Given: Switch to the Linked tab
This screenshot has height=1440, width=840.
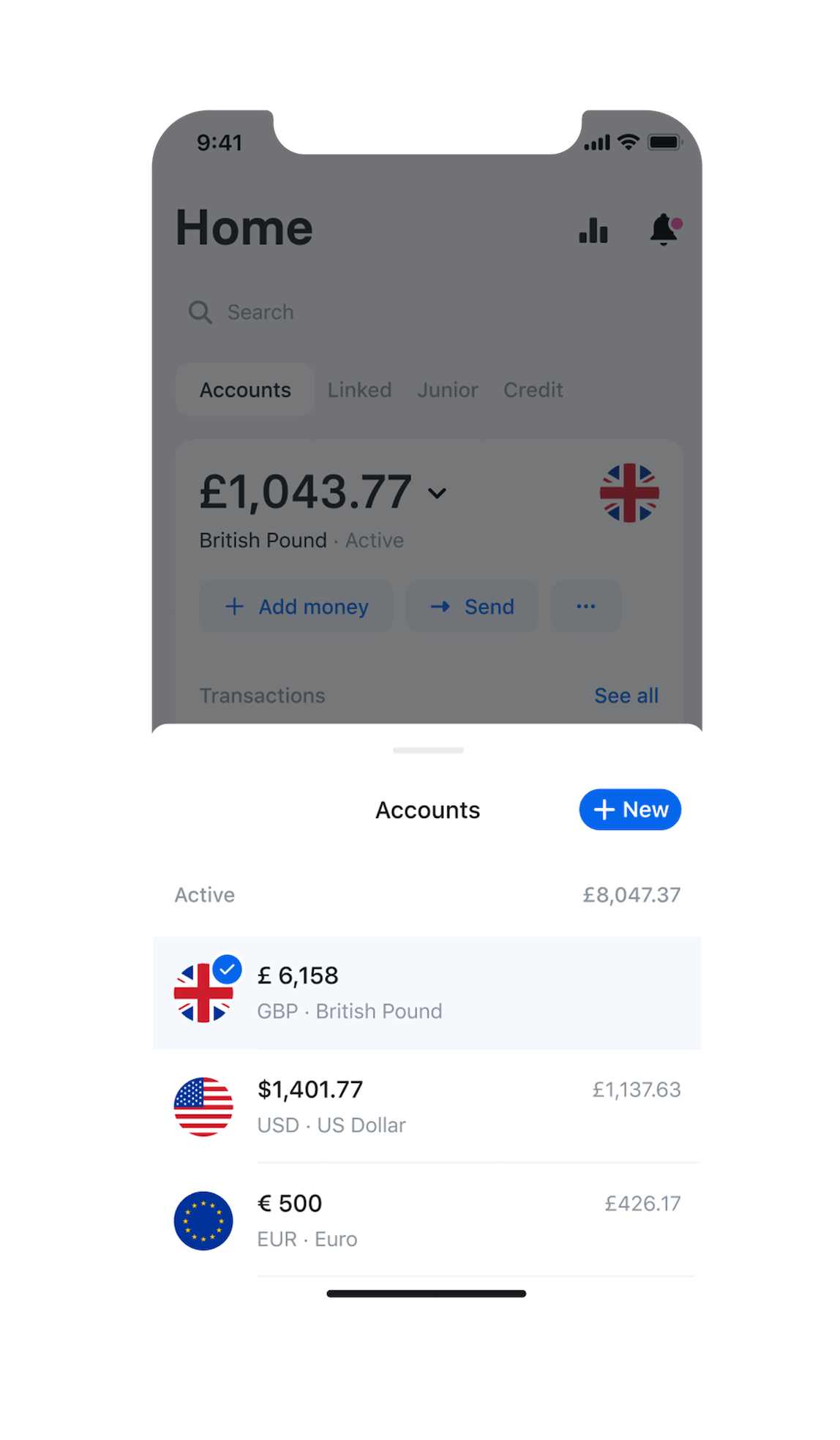Looking at the screenshot, I should 359,390.
